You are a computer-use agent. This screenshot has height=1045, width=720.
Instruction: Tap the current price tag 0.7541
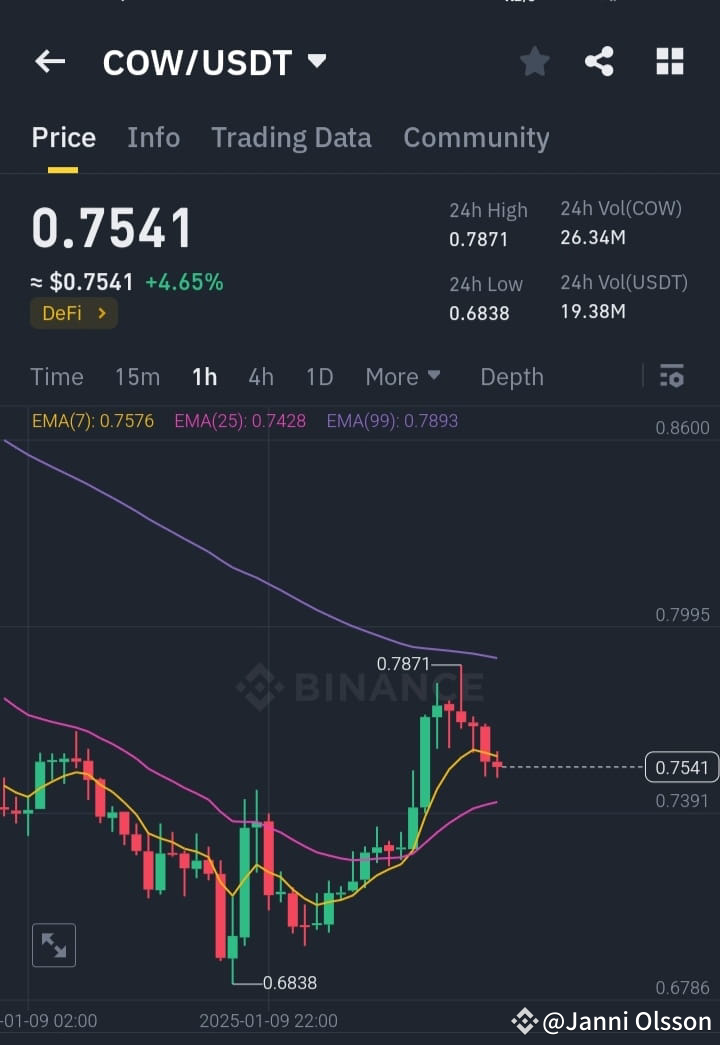(x=682, y=767)
